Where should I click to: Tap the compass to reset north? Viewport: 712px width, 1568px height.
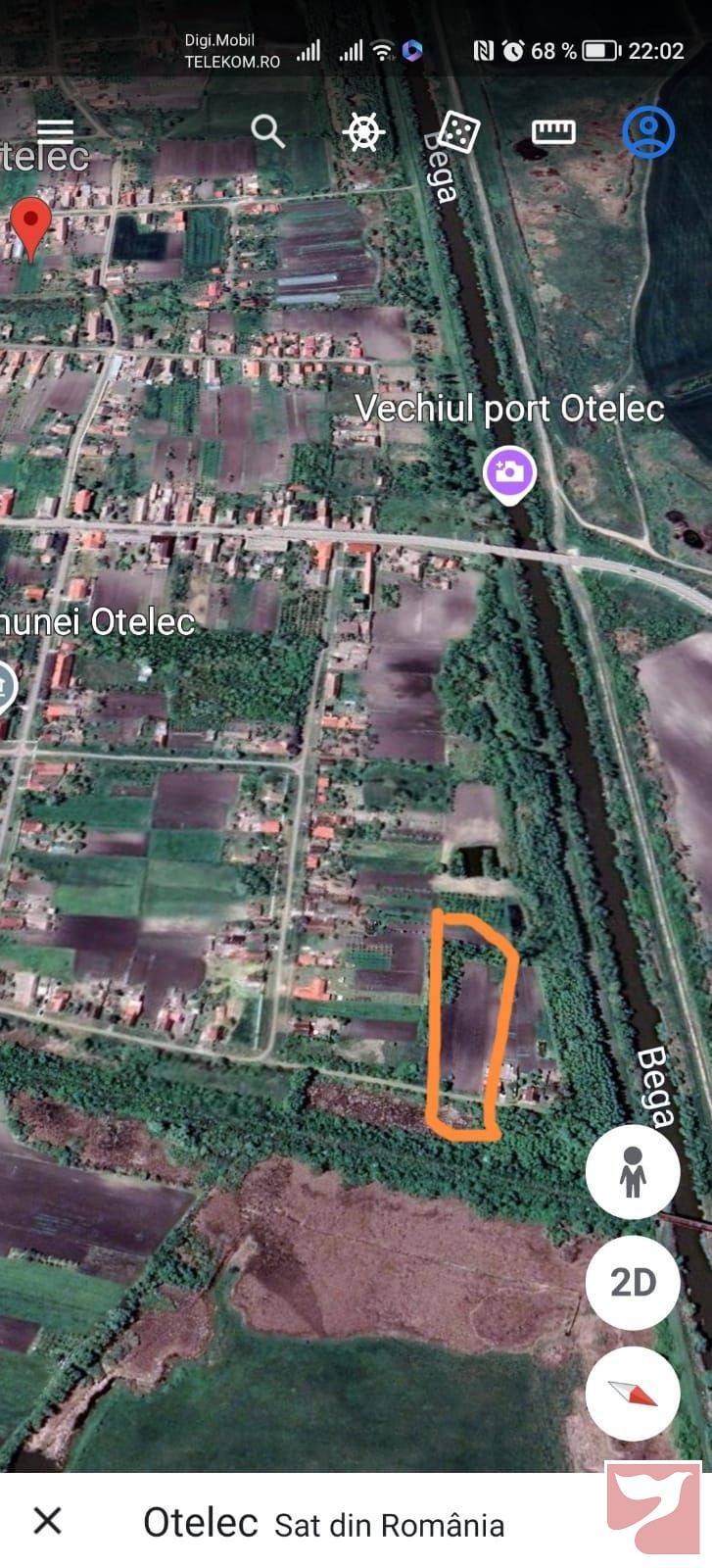coord(633,1393)
